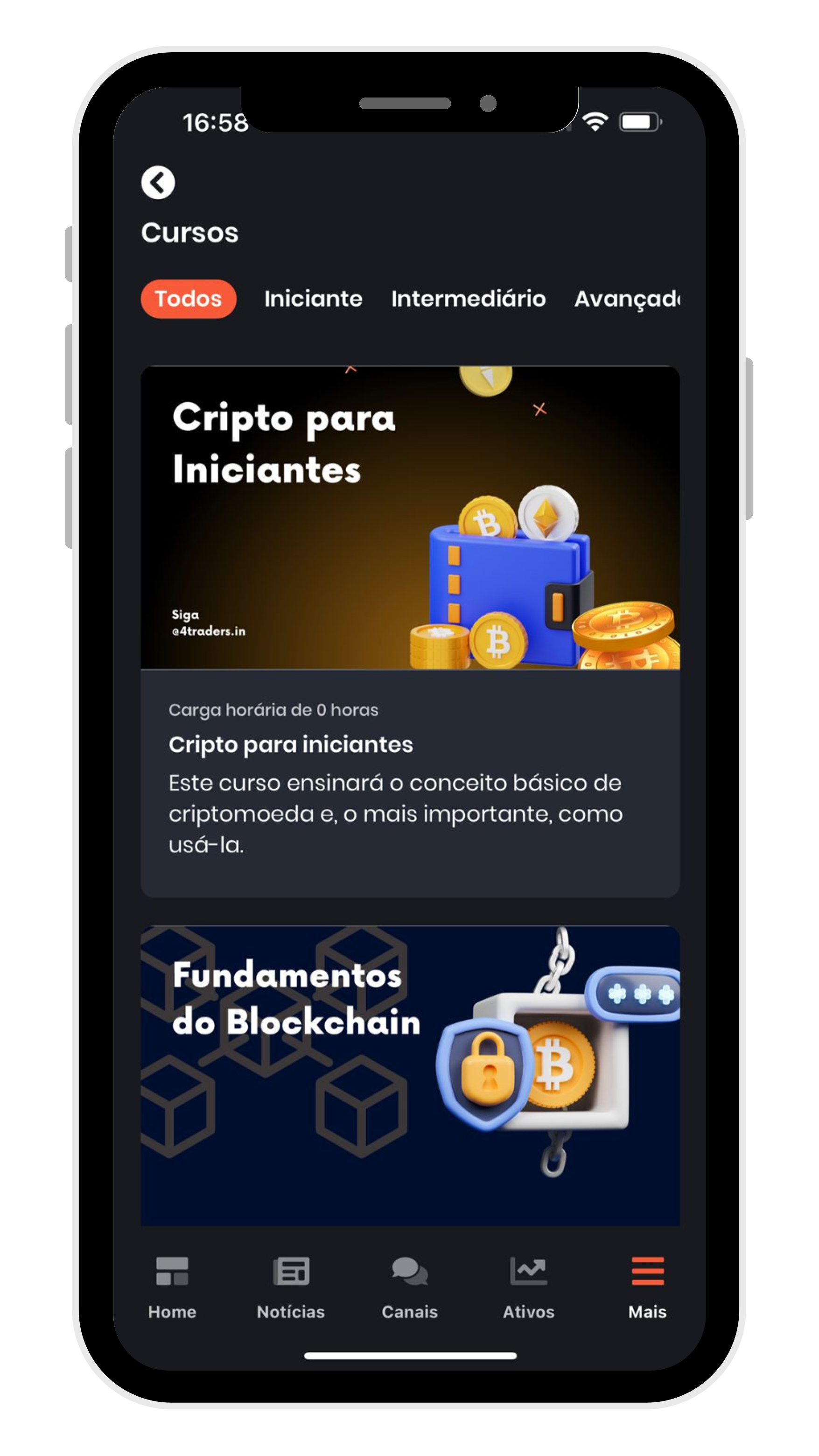Image resolution: width=819 pixels, height=1456 pixels.
Task: Go back using the arrow icon
Action: (158, 182)
